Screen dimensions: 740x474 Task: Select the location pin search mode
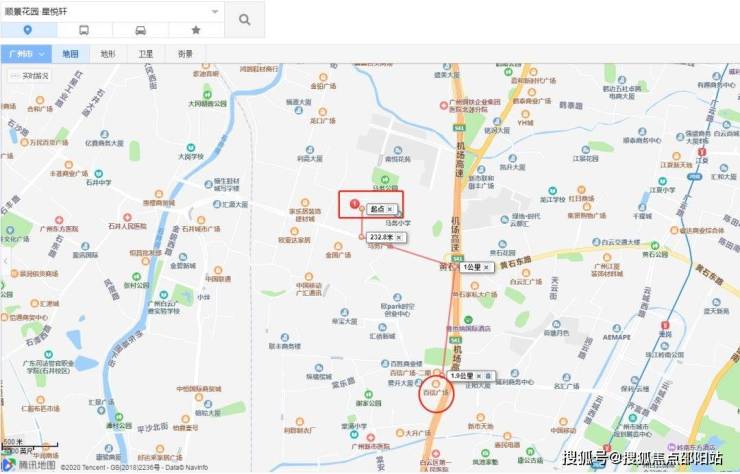click(x=28, y=31)
